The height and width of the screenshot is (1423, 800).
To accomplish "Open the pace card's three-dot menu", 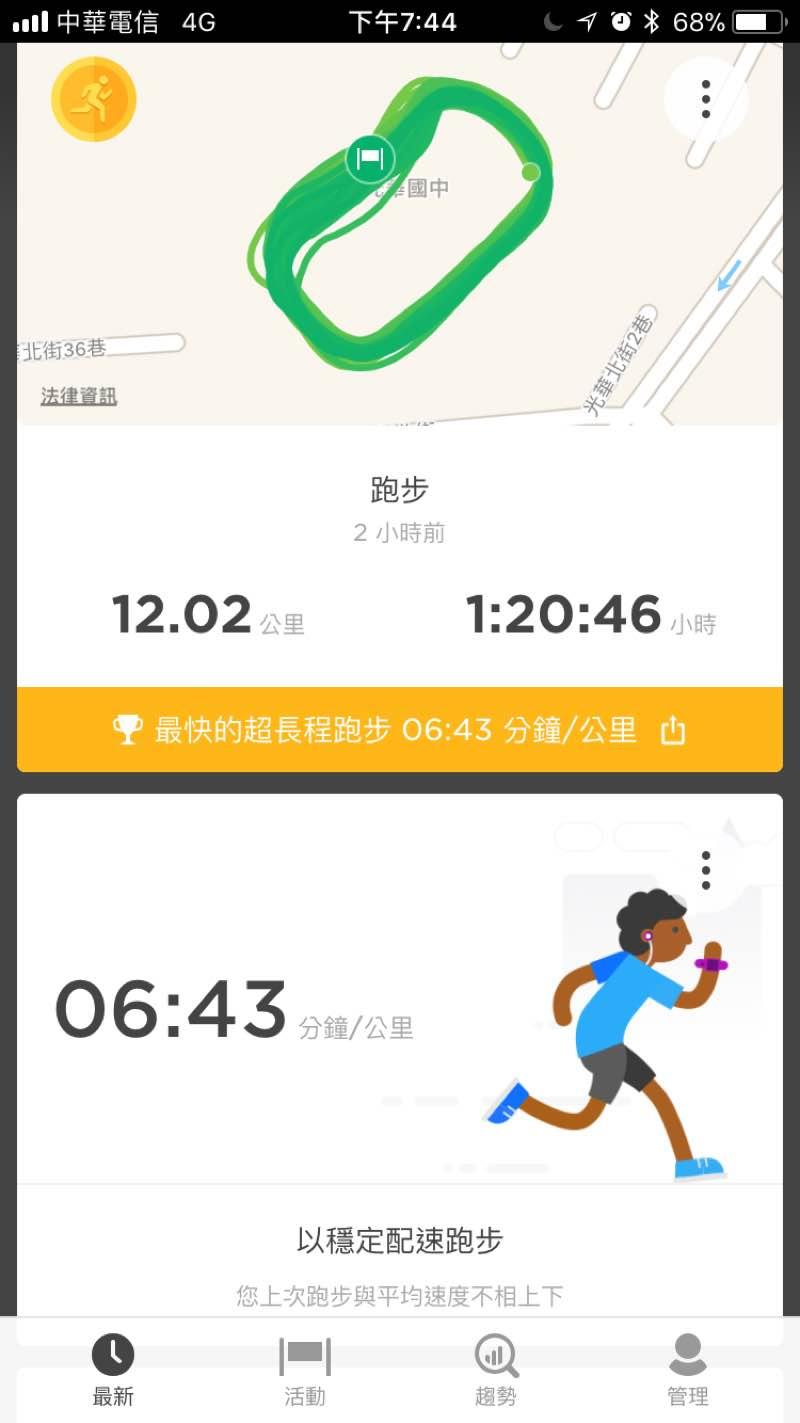I will point(706,870).
